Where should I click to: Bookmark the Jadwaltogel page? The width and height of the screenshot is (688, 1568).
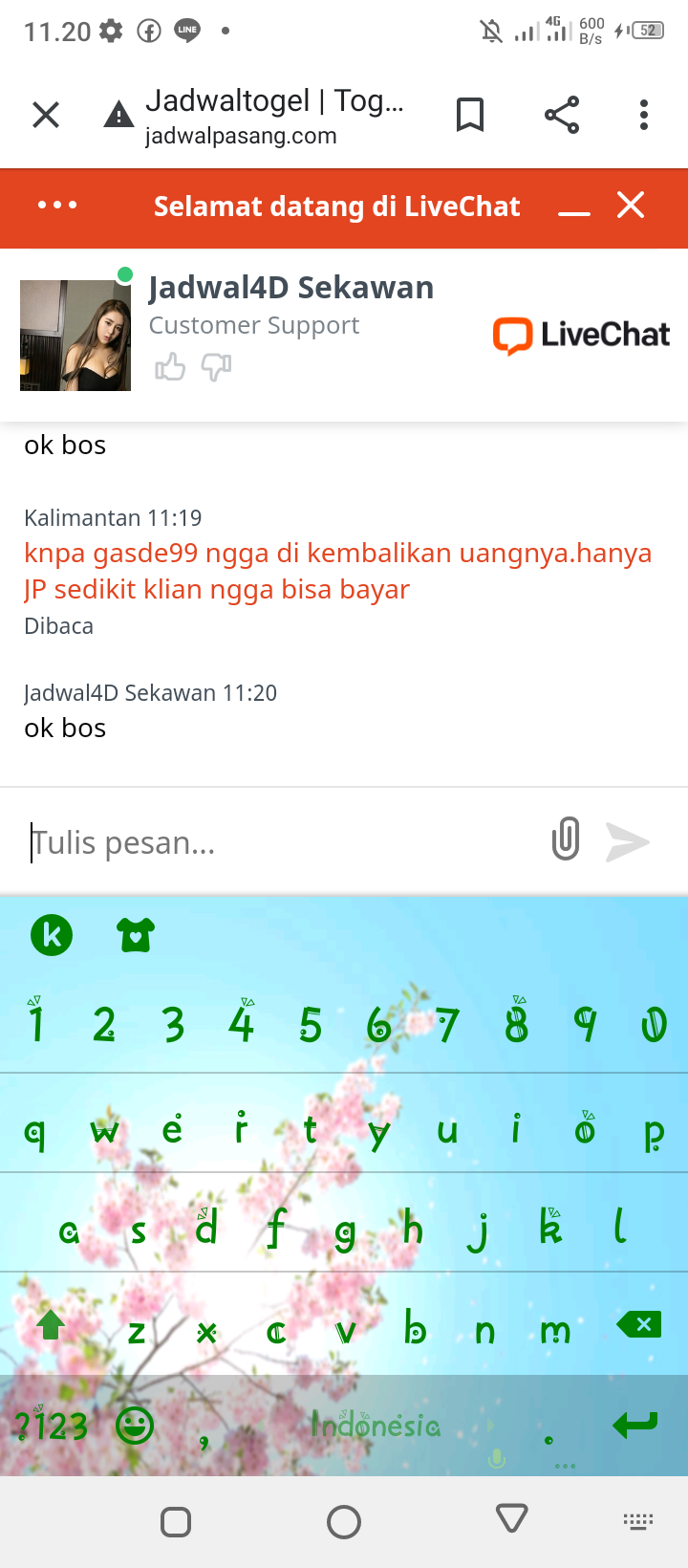click(x=469, y=116)
